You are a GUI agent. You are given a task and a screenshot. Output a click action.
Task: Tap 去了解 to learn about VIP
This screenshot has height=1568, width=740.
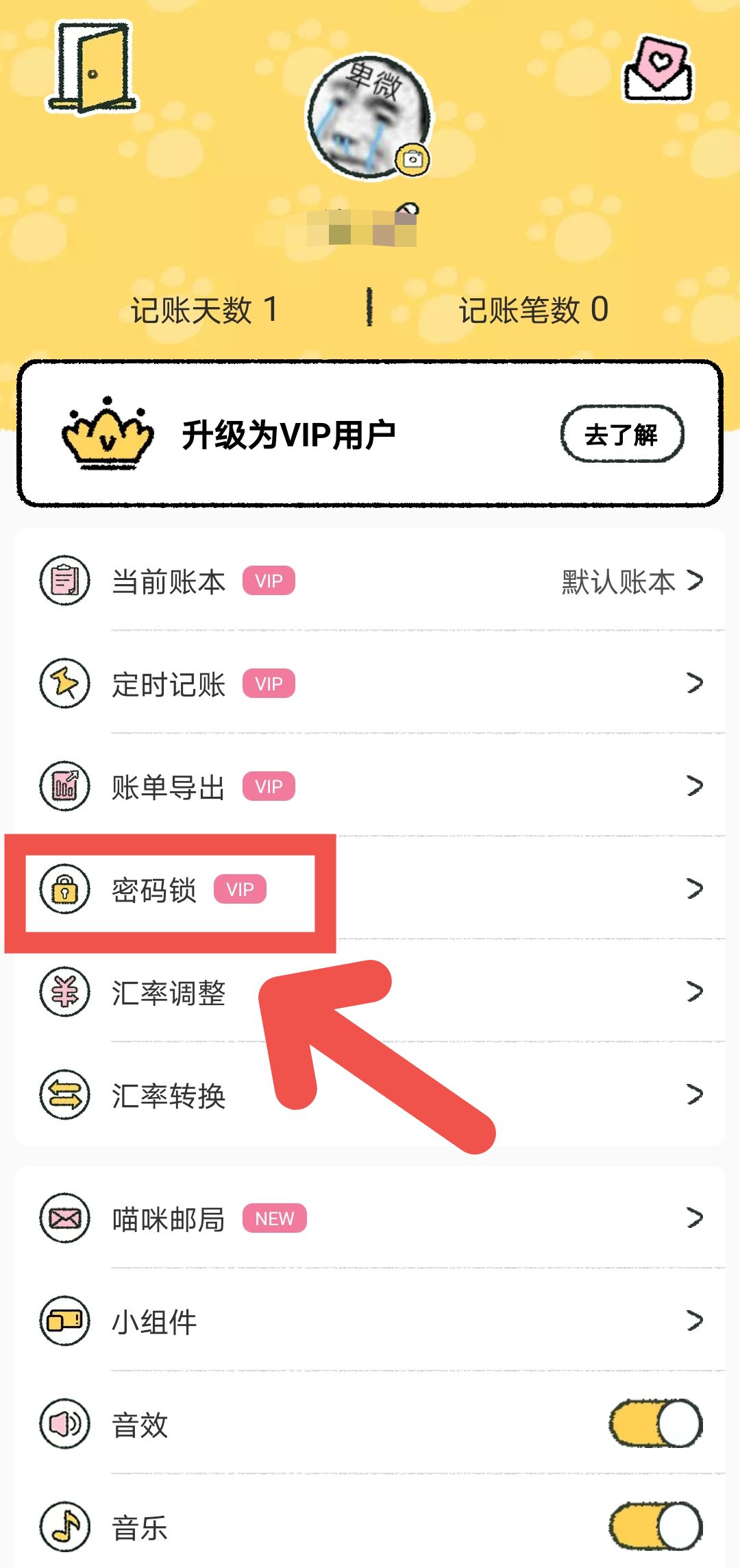[621, 435]
